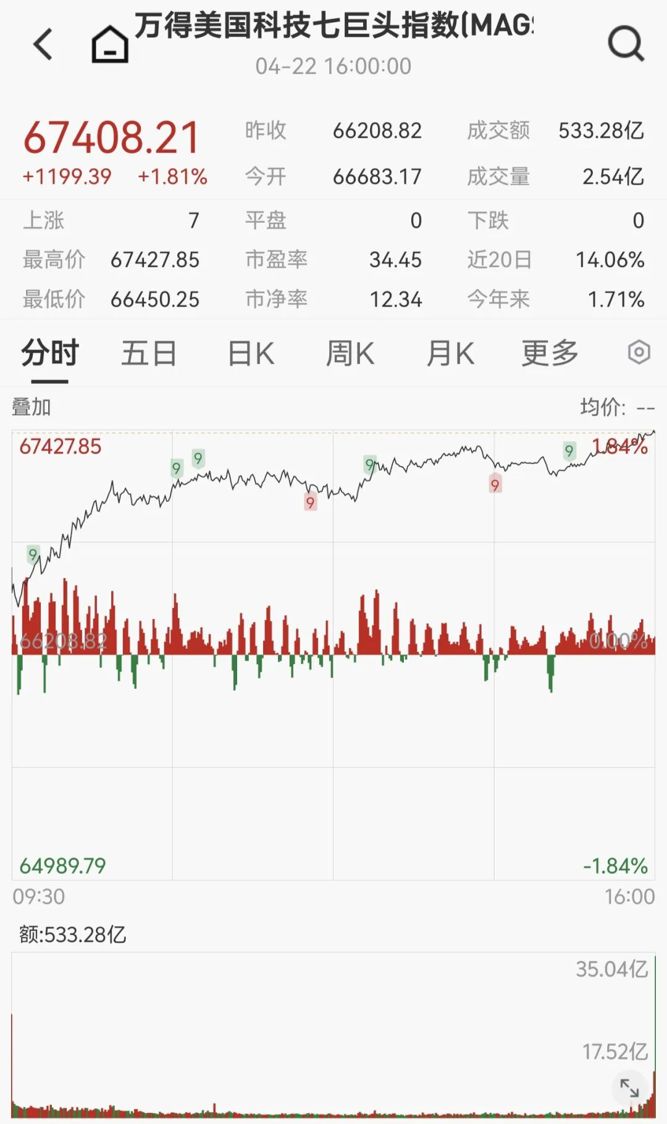Open chart settings hexagon icon
This screenshot has width=667, height=1124.
(x=638, y=353)
